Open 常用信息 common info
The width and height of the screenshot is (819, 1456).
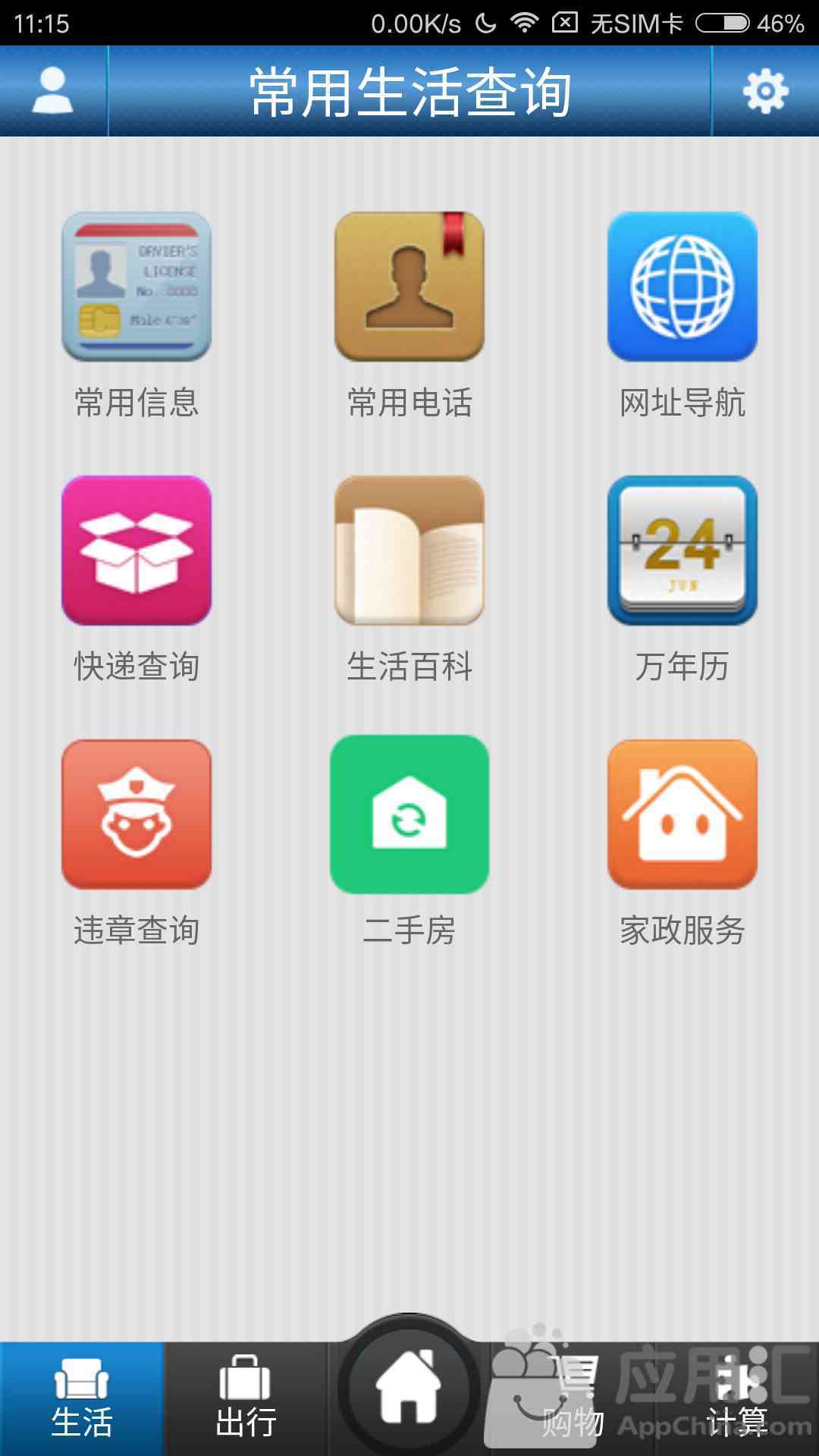coord(136,287)
